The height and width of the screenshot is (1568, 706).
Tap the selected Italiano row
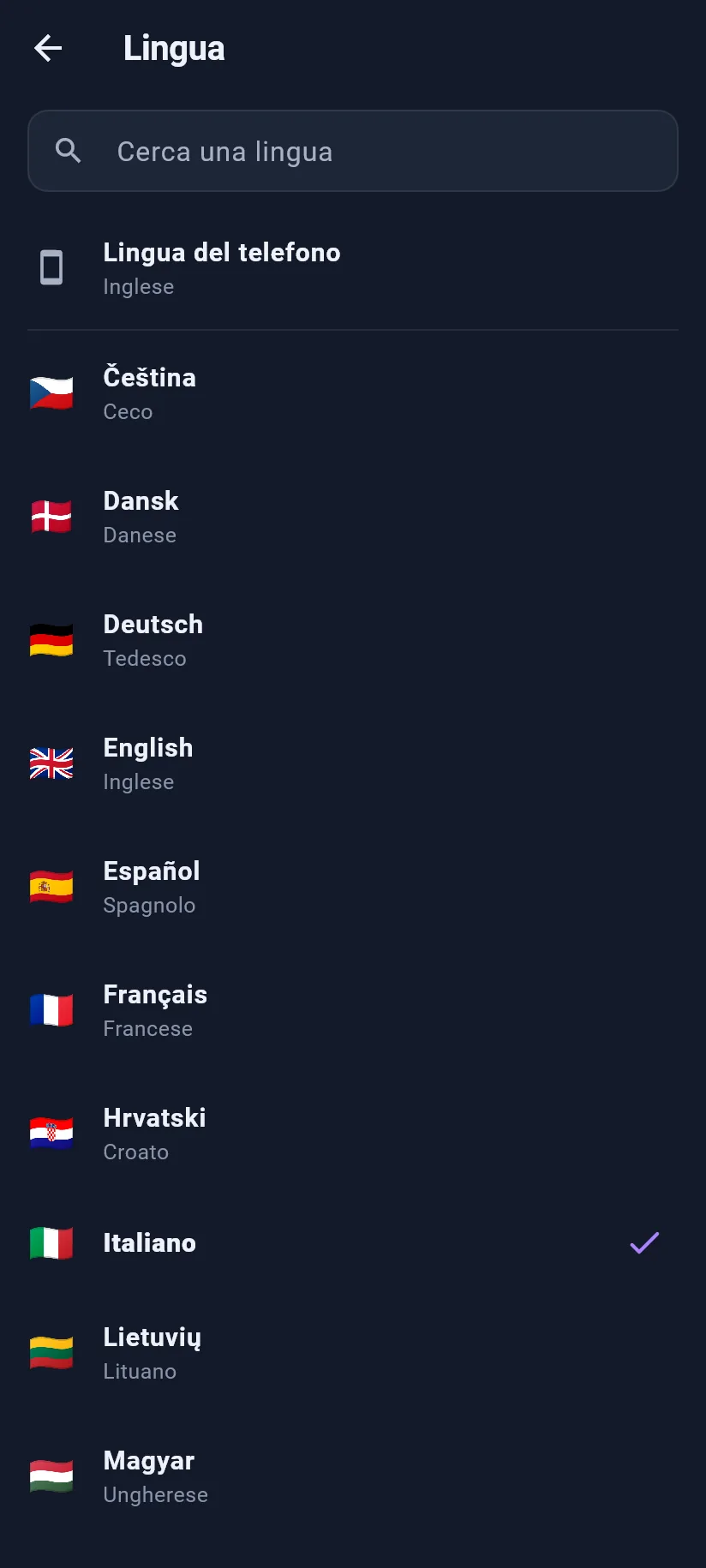[353, 1243]
